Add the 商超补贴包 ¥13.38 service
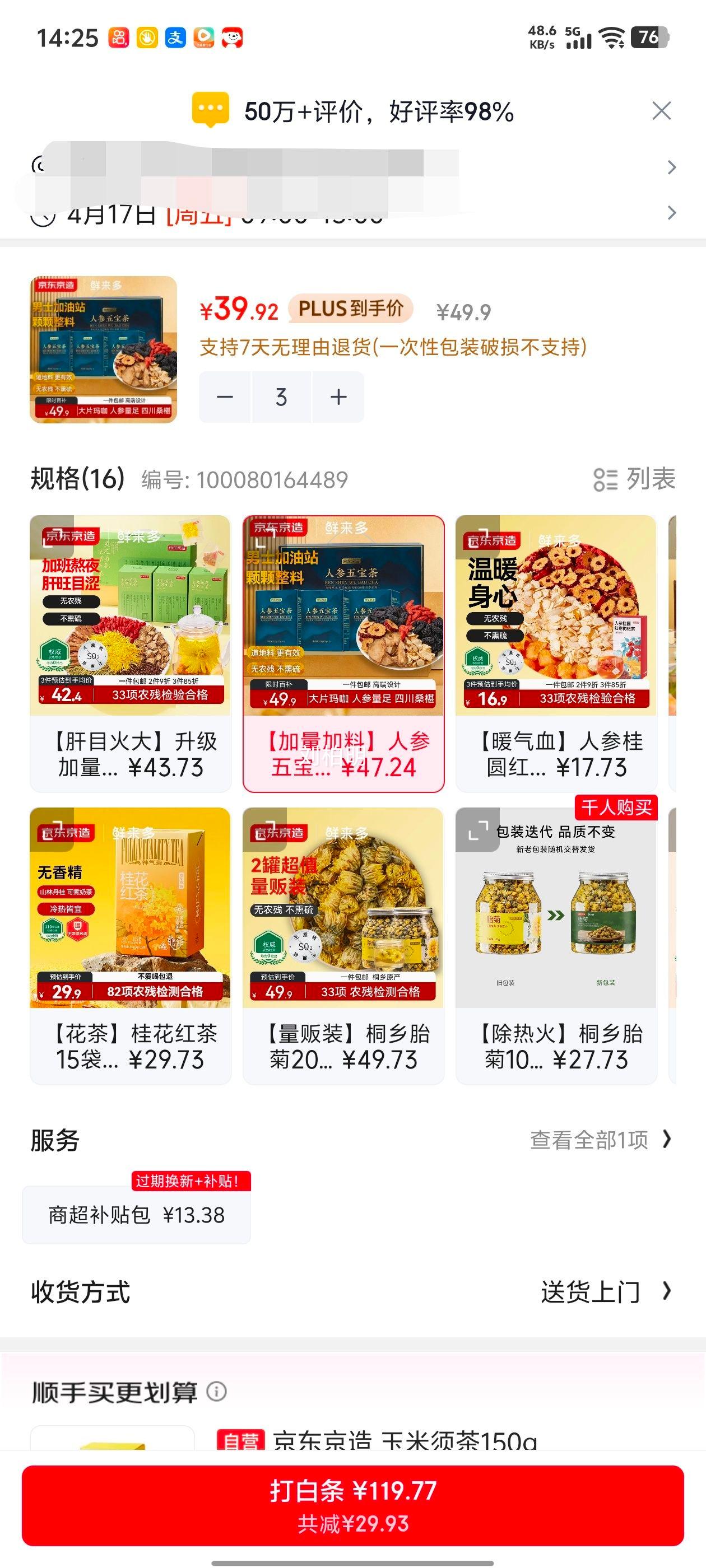The image size is (706, 1568). click(x=137, y=1215)
